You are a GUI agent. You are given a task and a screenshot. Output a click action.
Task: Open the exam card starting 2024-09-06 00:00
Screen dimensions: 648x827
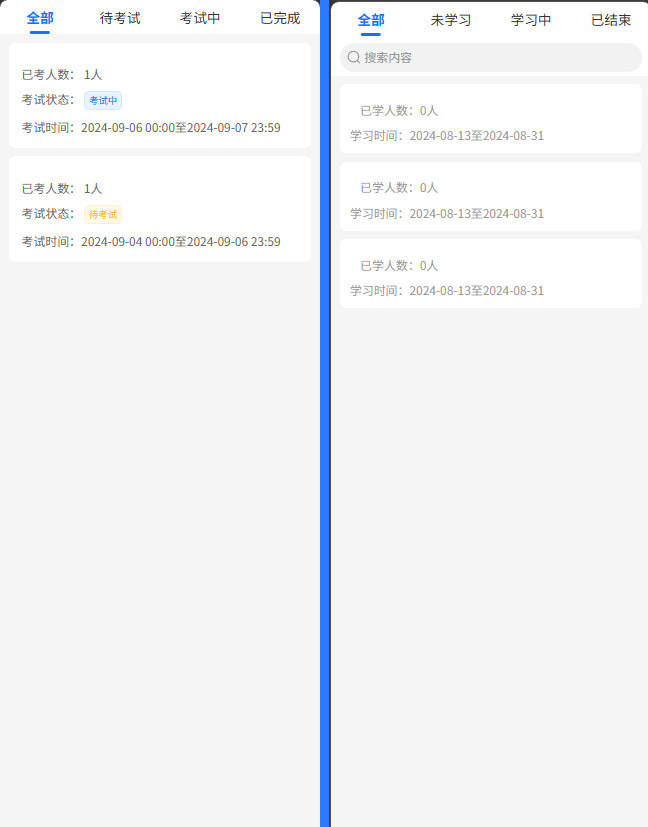pos(160,96)
